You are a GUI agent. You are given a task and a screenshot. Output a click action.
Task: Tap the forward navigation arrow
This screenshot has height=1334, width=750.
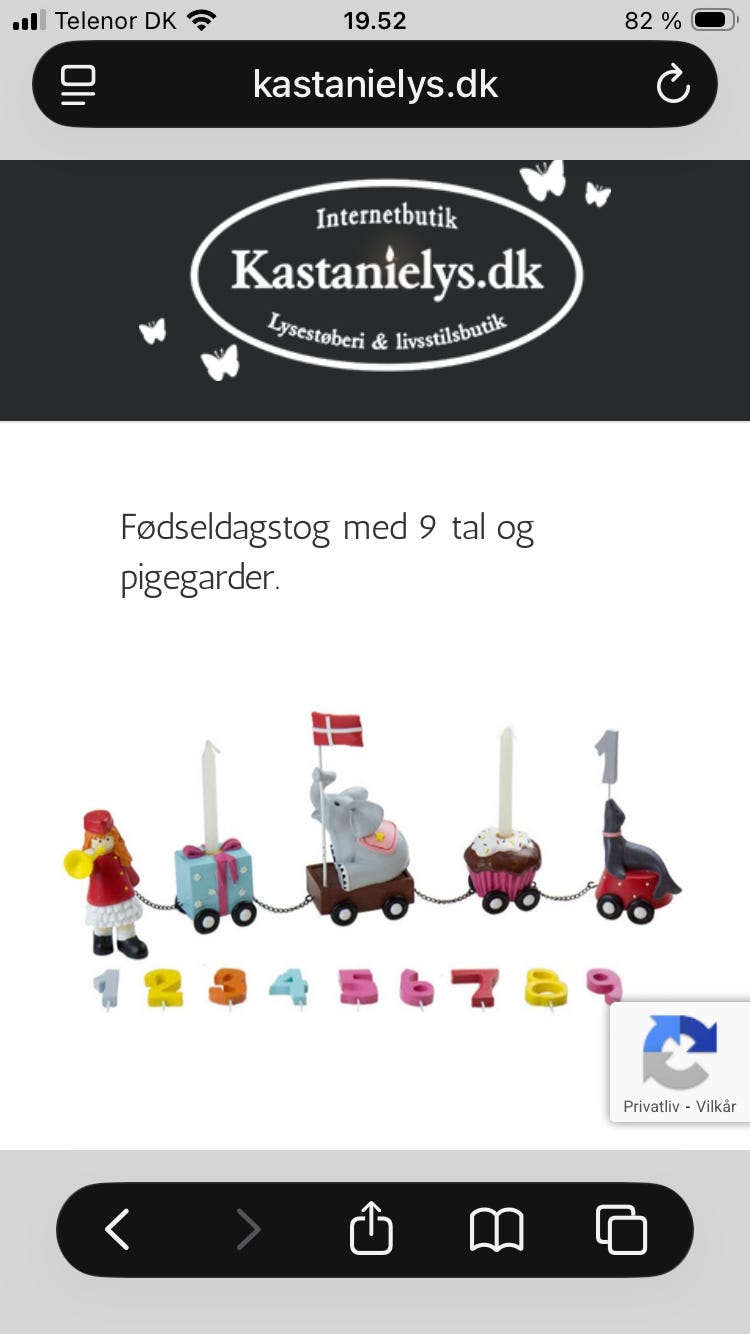[x=248, y=1229]
